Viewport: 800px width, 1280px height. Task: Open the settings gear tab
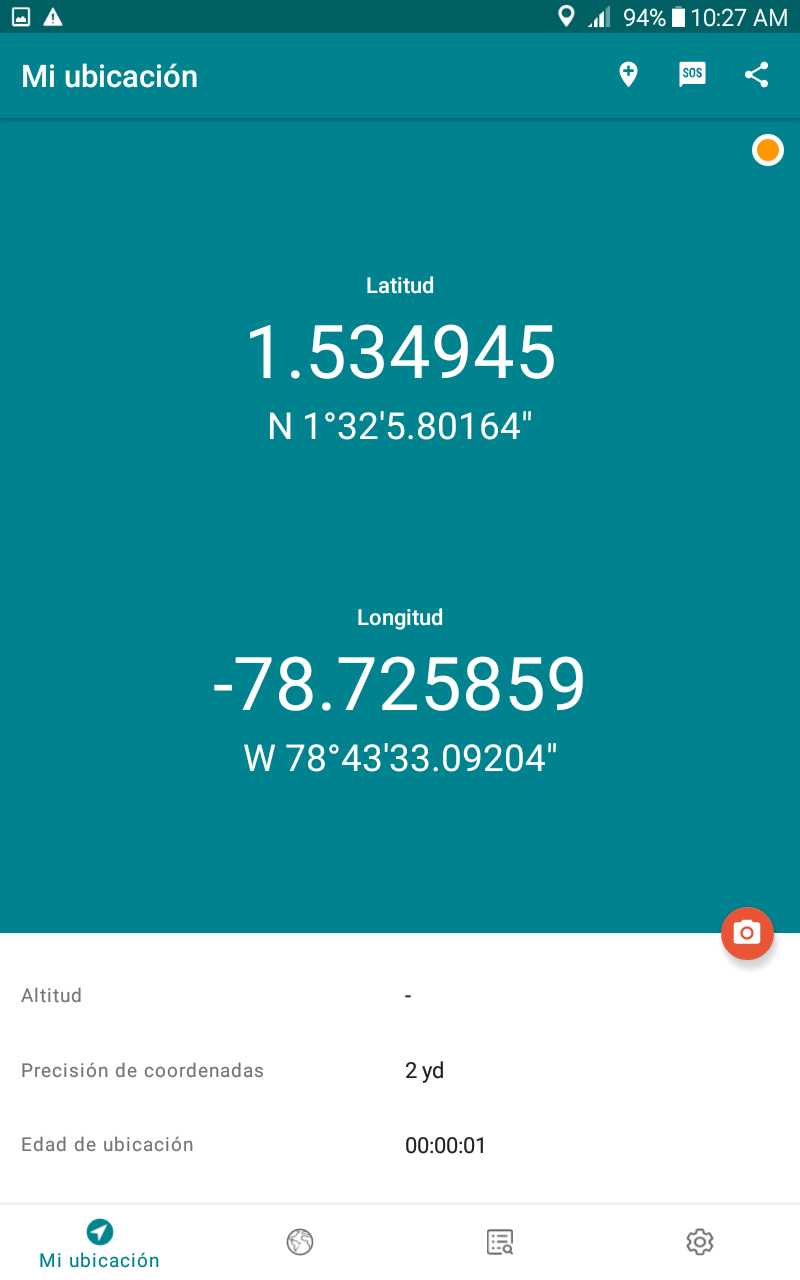pos(699,1242)
